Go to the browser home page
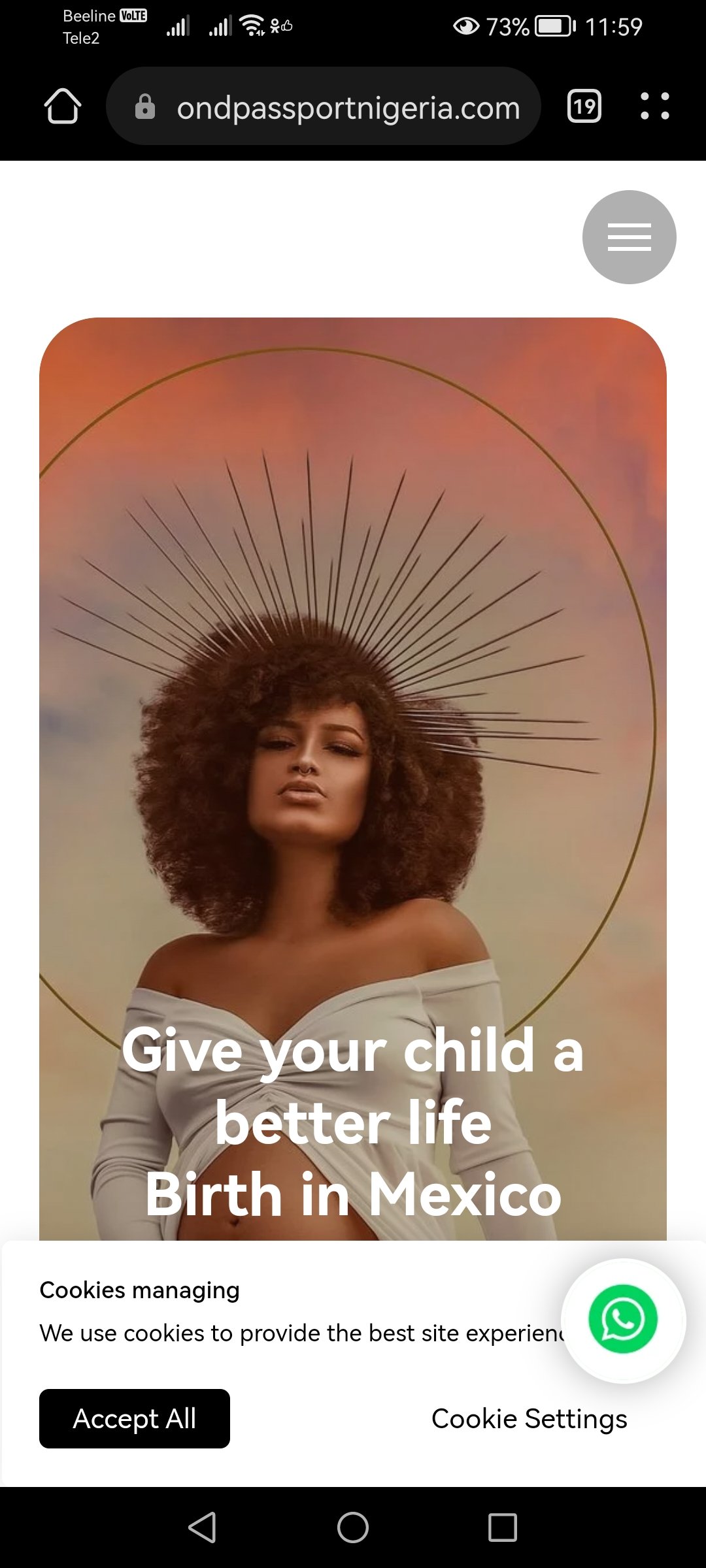Image resolution: width=706 pixels, height=1568 pixels. 63,106
